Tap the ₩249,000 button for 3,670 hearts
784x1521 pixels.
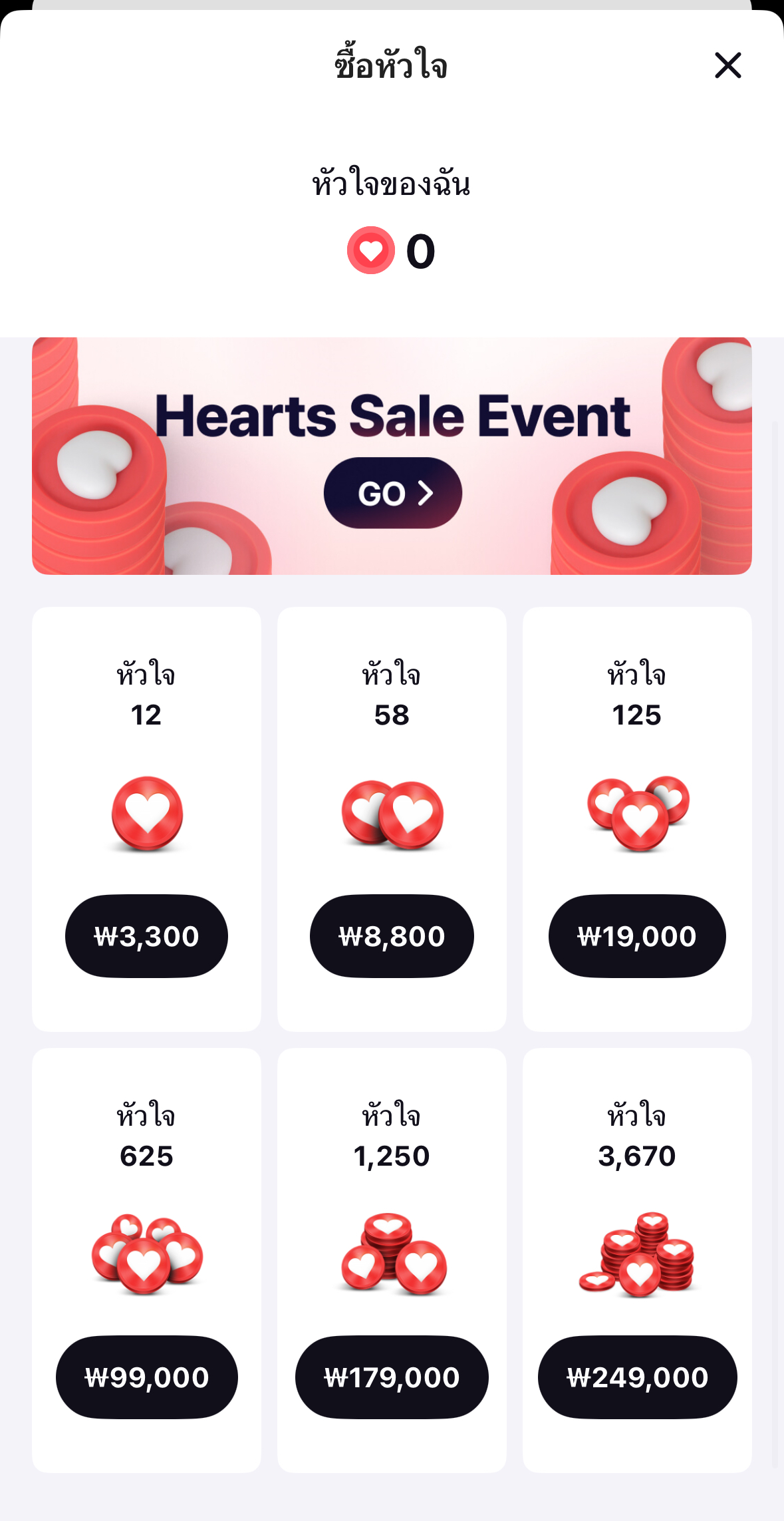click(x=636, y=1377)
